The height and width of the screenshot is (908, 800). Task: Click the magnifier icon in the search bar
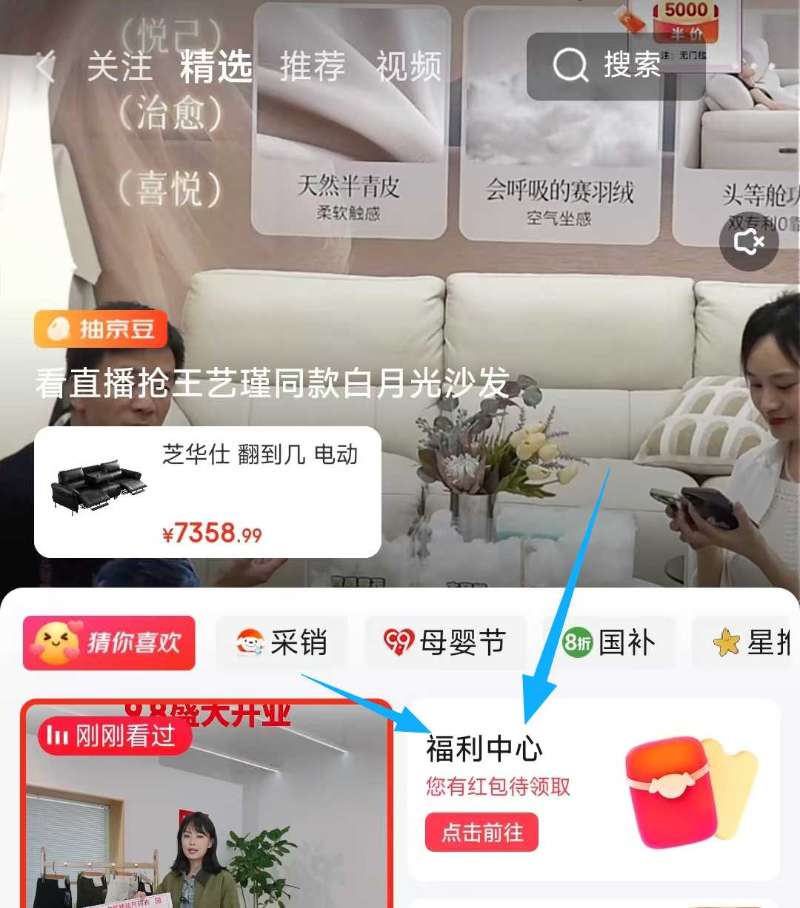click(x=570, y=67)
